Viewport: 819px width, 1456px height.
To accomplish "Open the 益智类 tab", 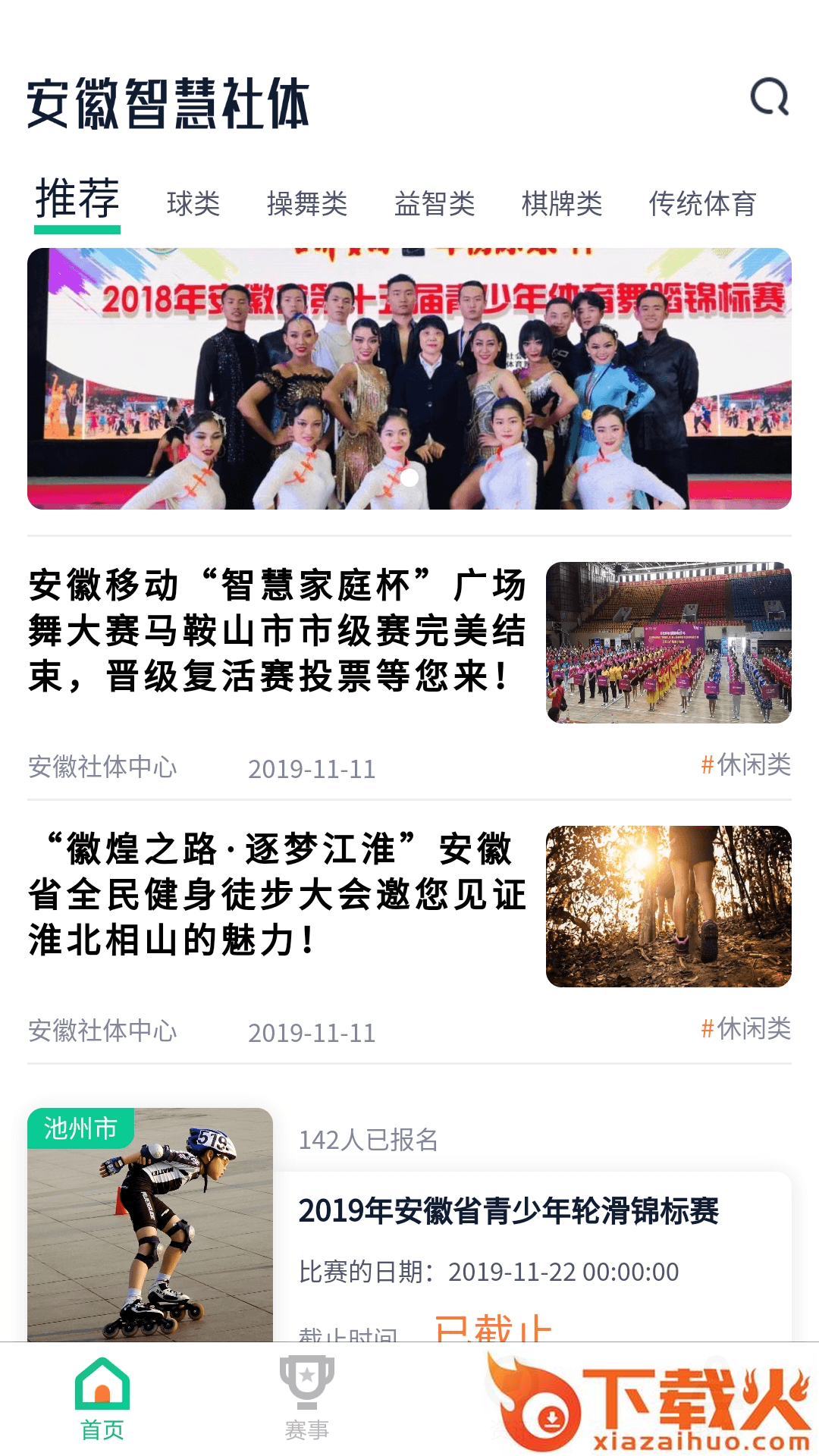I will (x=435, y=203).
